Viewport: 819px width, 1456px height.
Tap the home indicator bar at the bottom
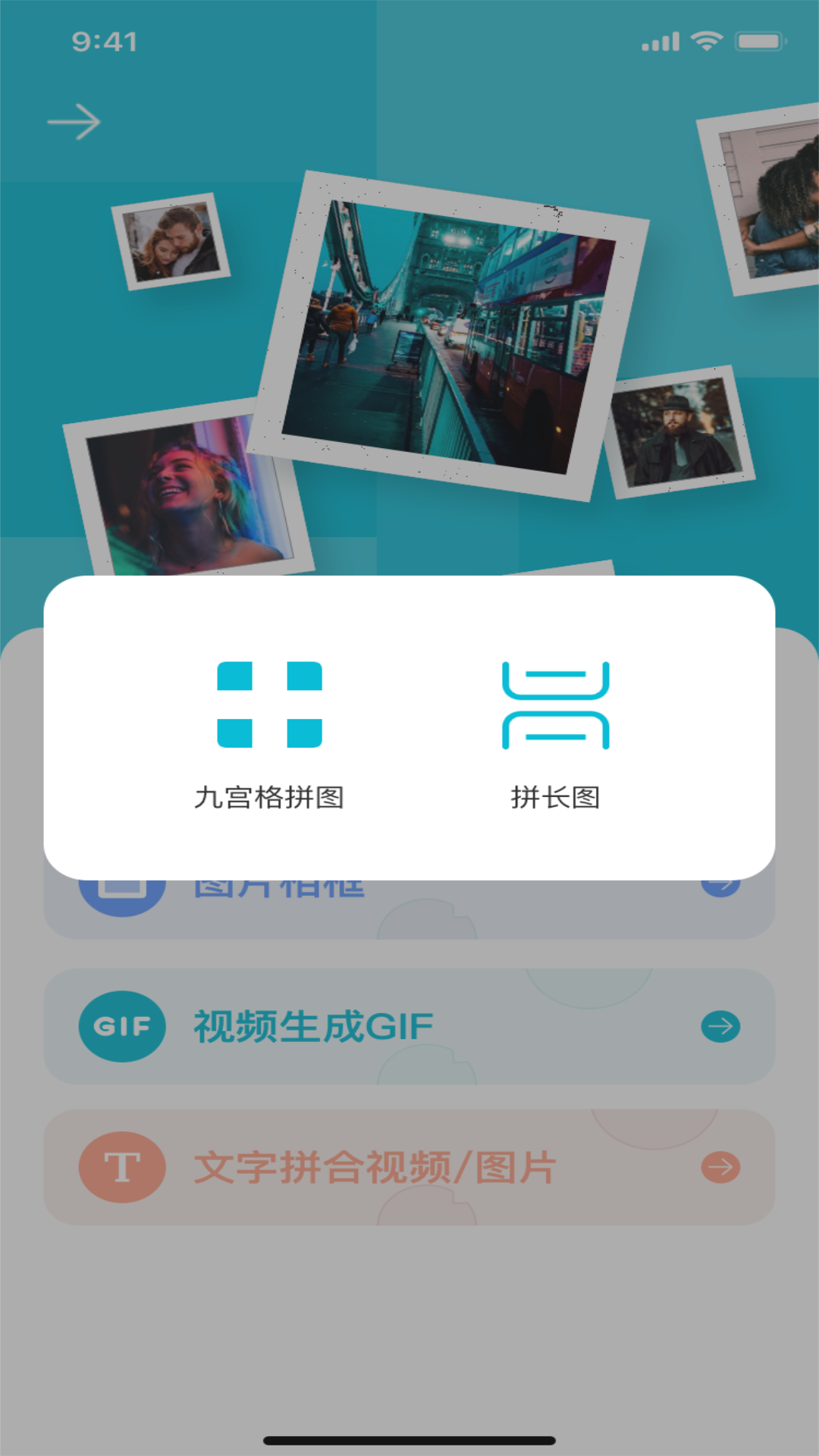pos(409,1438)
